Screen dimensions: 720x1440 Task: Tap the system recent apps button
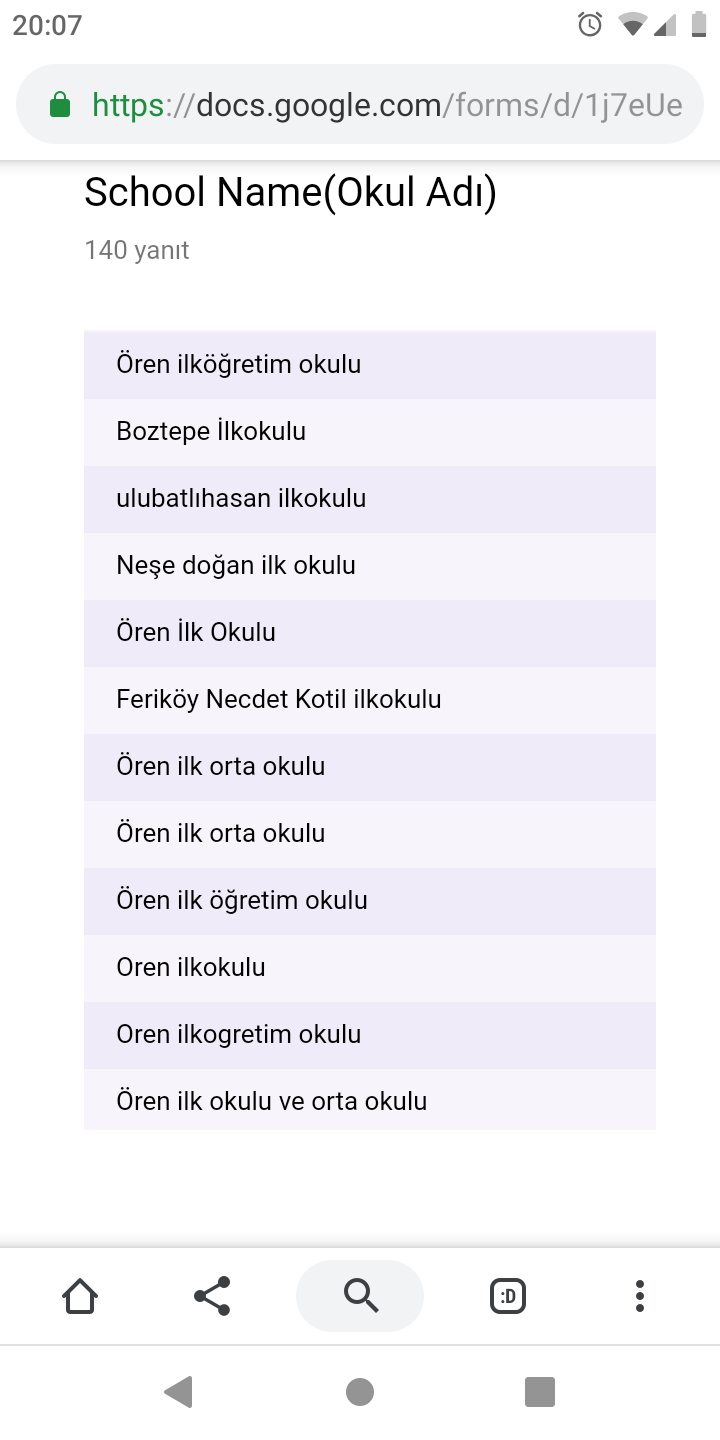click(x=540, y=1391)
